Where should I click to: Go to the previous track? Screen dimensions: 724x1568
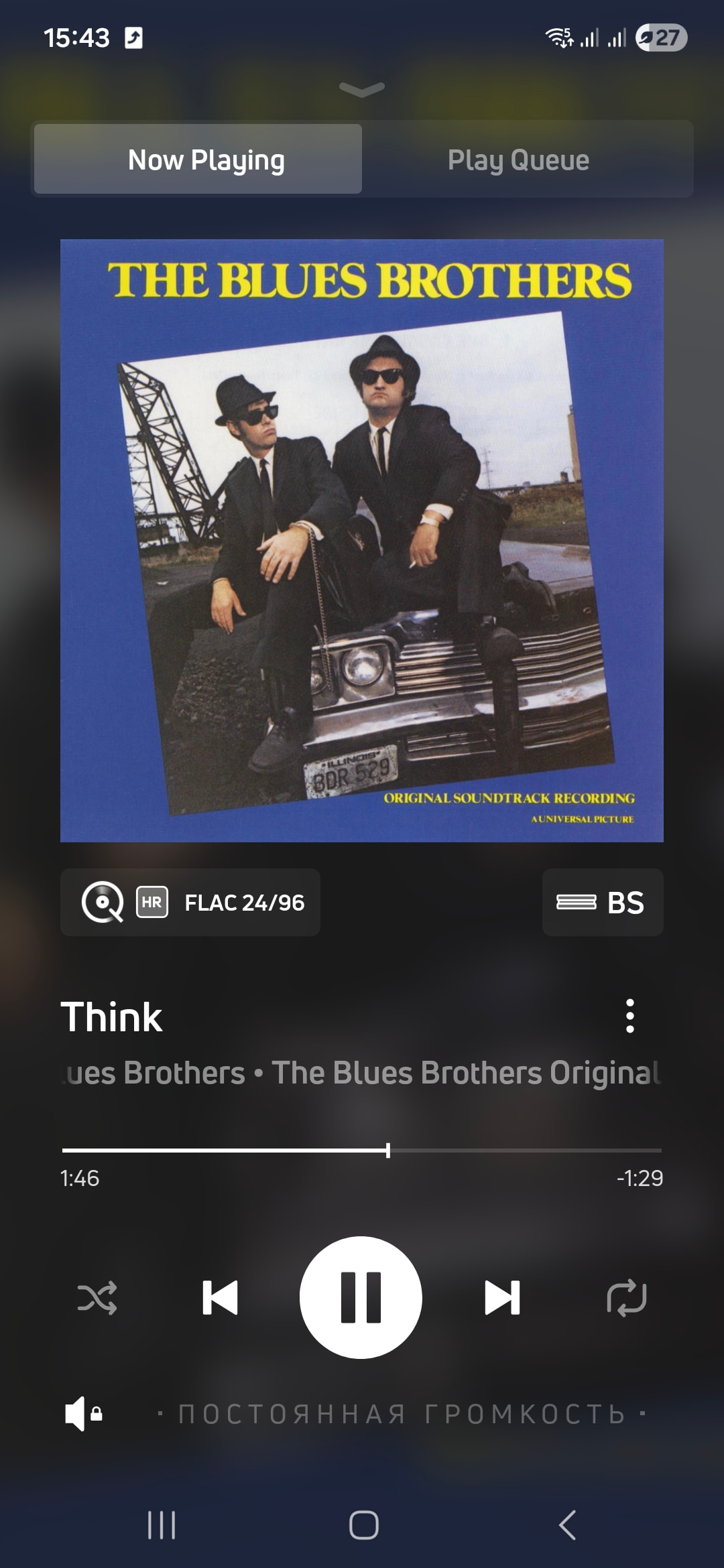click(220, 1297)
